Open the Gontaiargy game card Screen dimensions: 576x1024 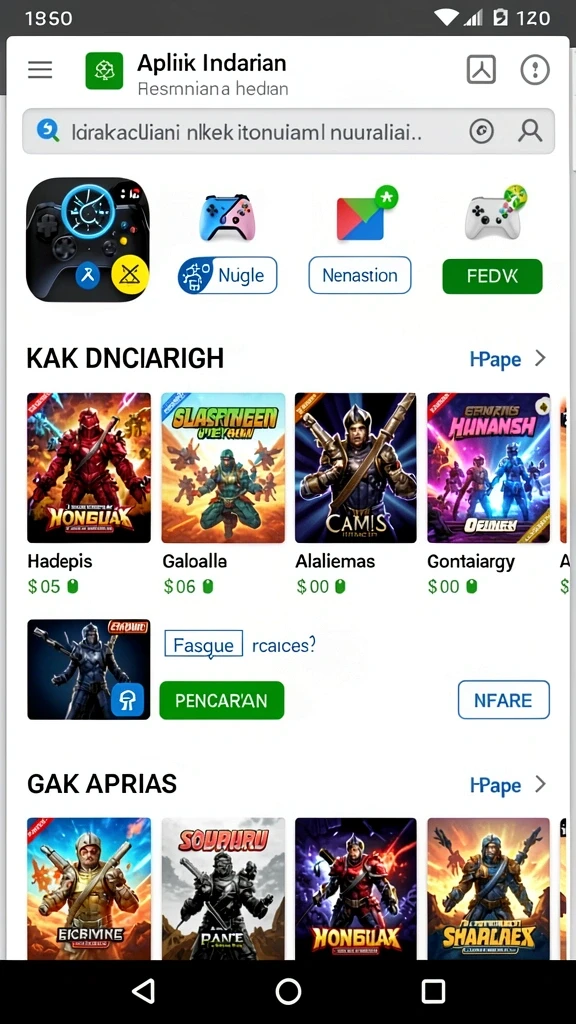click(488, 494)
